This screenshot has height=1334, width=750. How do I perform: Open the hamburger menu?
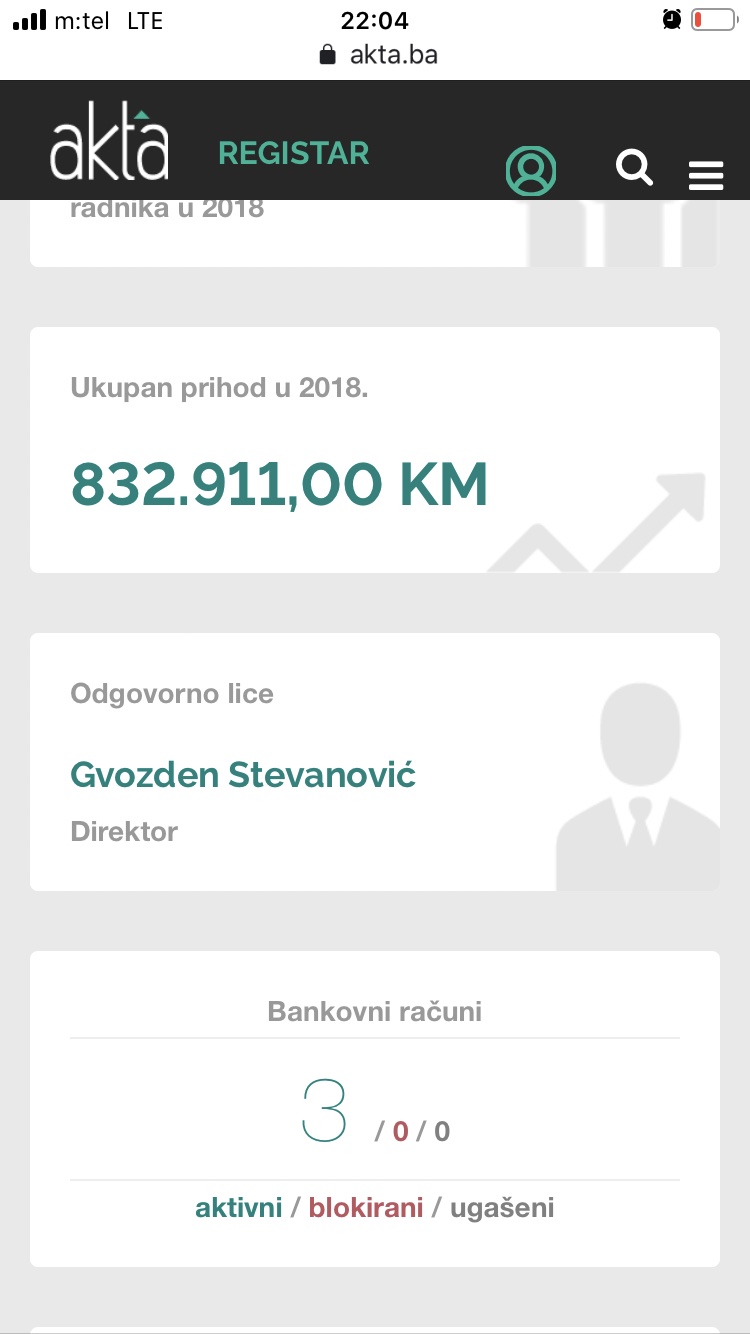point(706,176)
